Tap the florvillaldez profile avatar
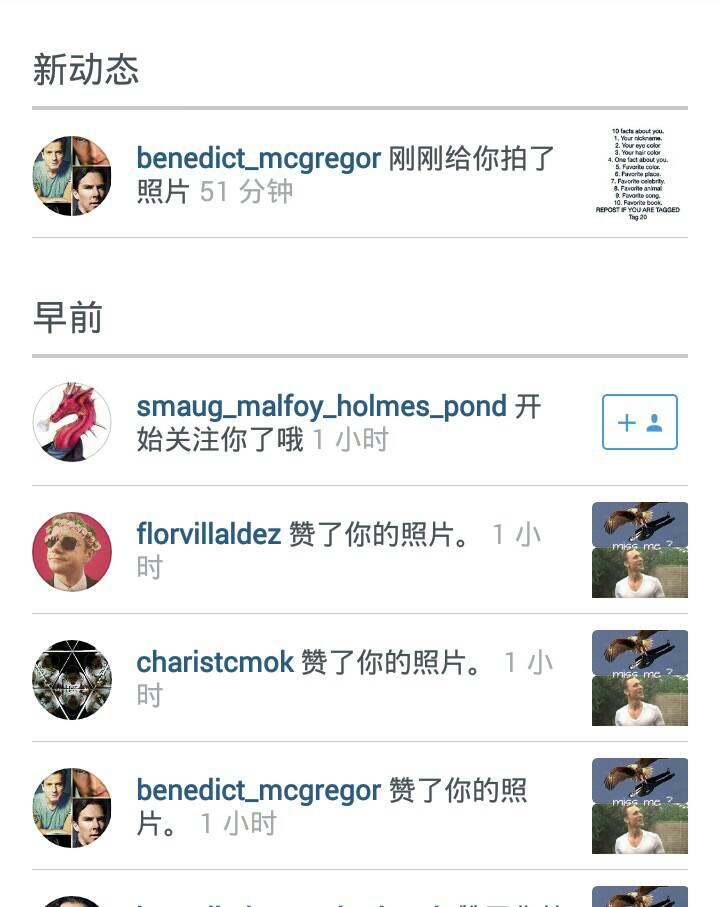Viewport: 720px width, 907px height. tap(72, 551)
